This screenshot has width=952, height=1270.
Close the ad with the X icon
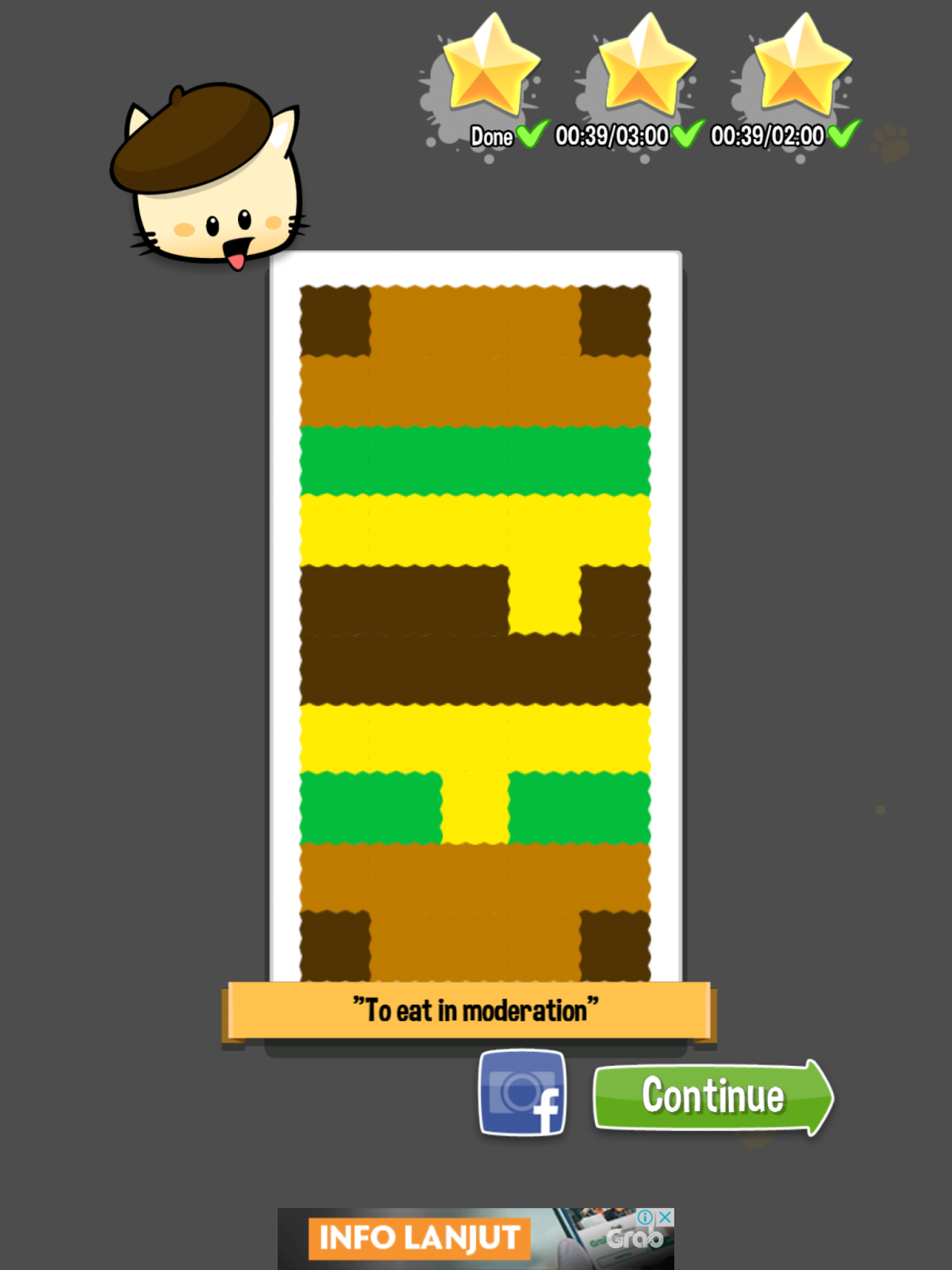coord(665,1217)
